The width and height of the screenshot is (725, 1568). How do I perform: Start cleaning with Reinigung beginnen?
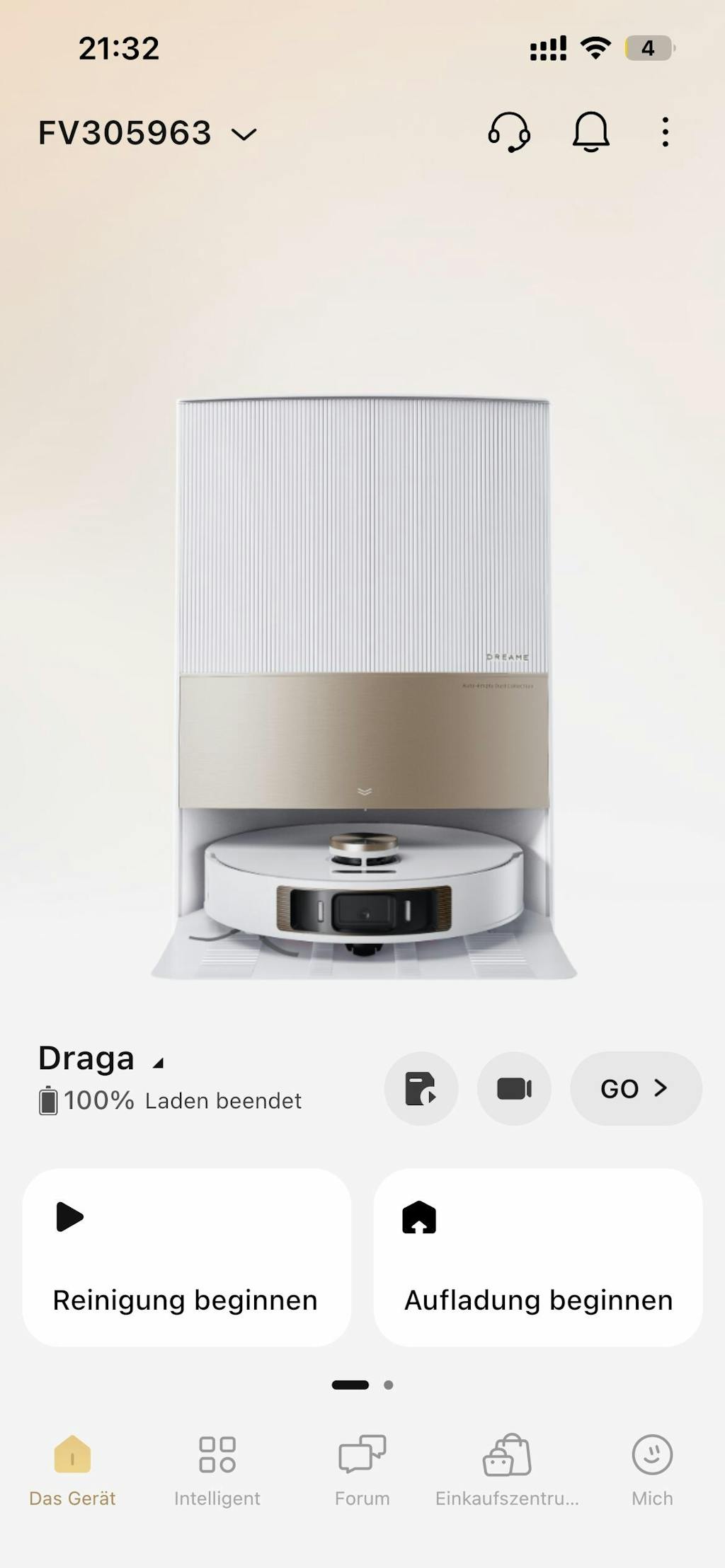(x=187, y=1257)
